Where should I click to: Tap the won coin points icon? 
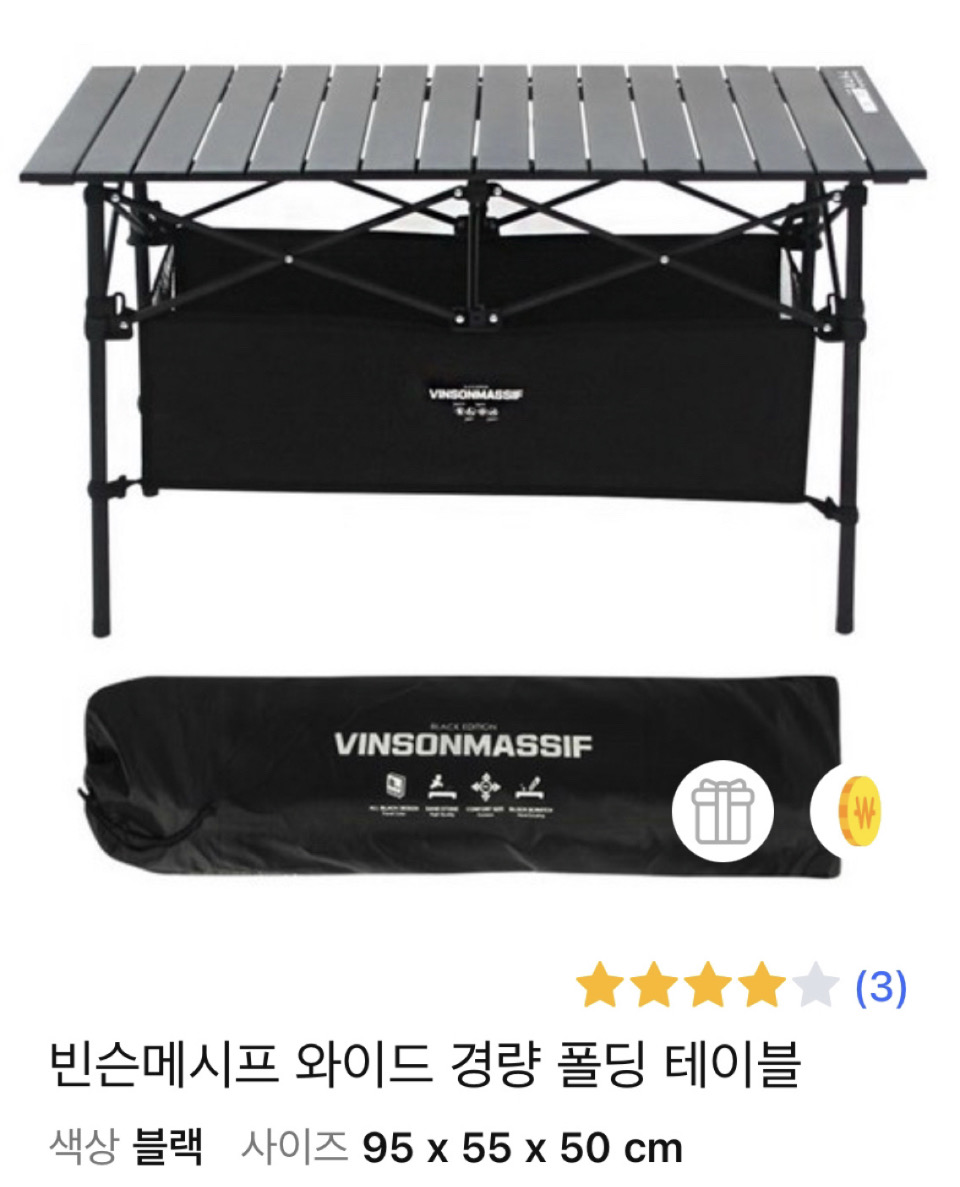pyautogui.click(x=862, y=813)
